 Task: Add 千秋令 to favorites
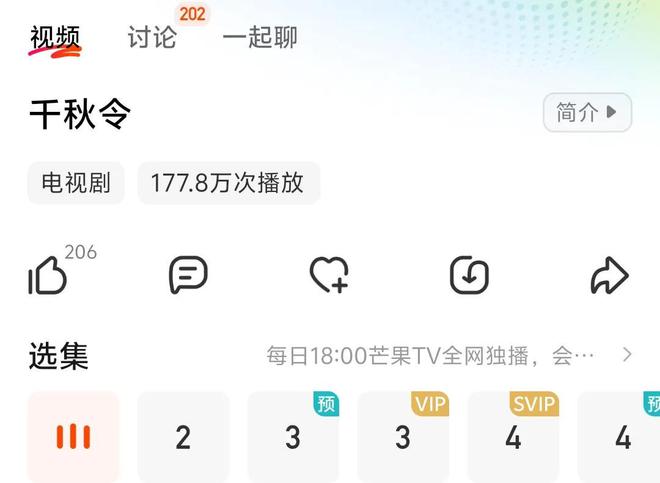(x=329, y=275)
